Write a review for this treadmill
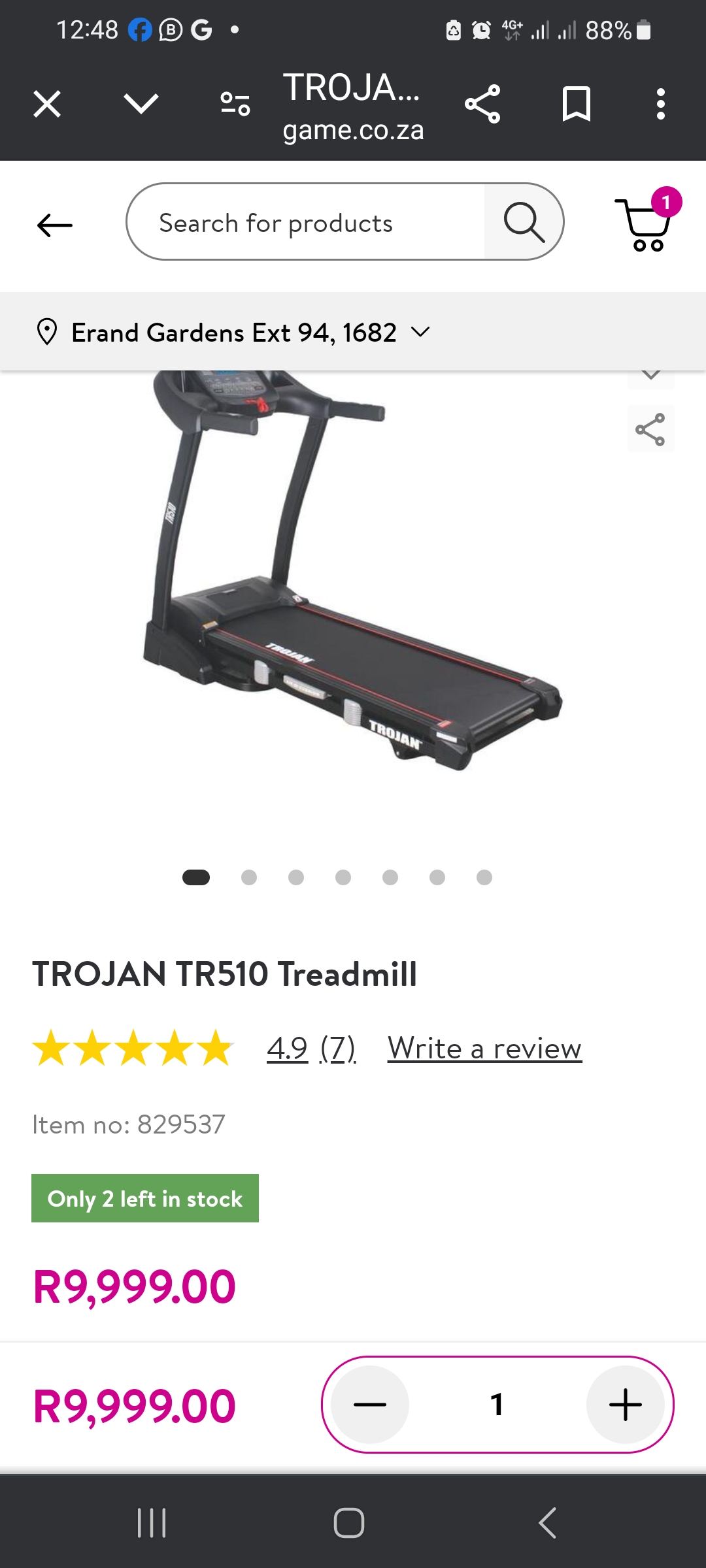Viewport: 706px width, 1568px height. click(x=484, y=1049)
